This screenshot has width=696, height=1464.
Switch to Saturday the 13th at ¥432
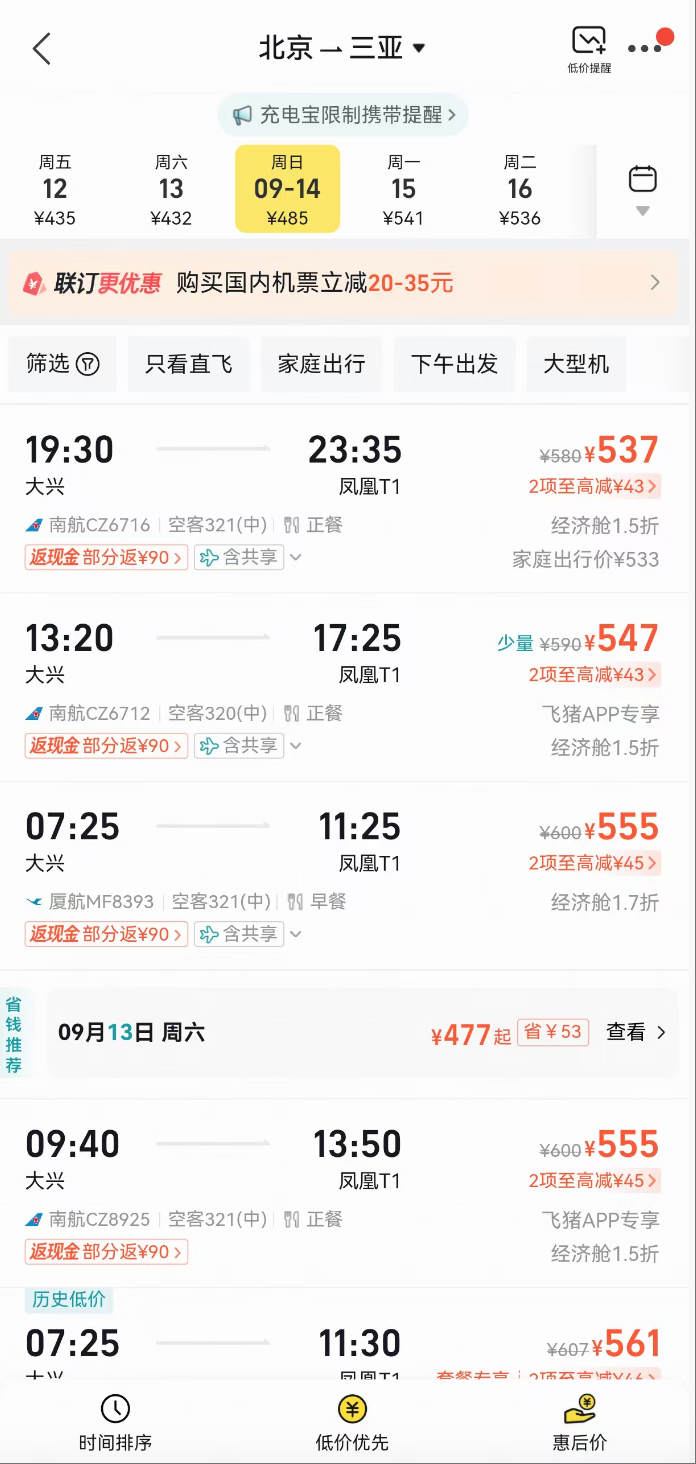[x=171, y=189]
